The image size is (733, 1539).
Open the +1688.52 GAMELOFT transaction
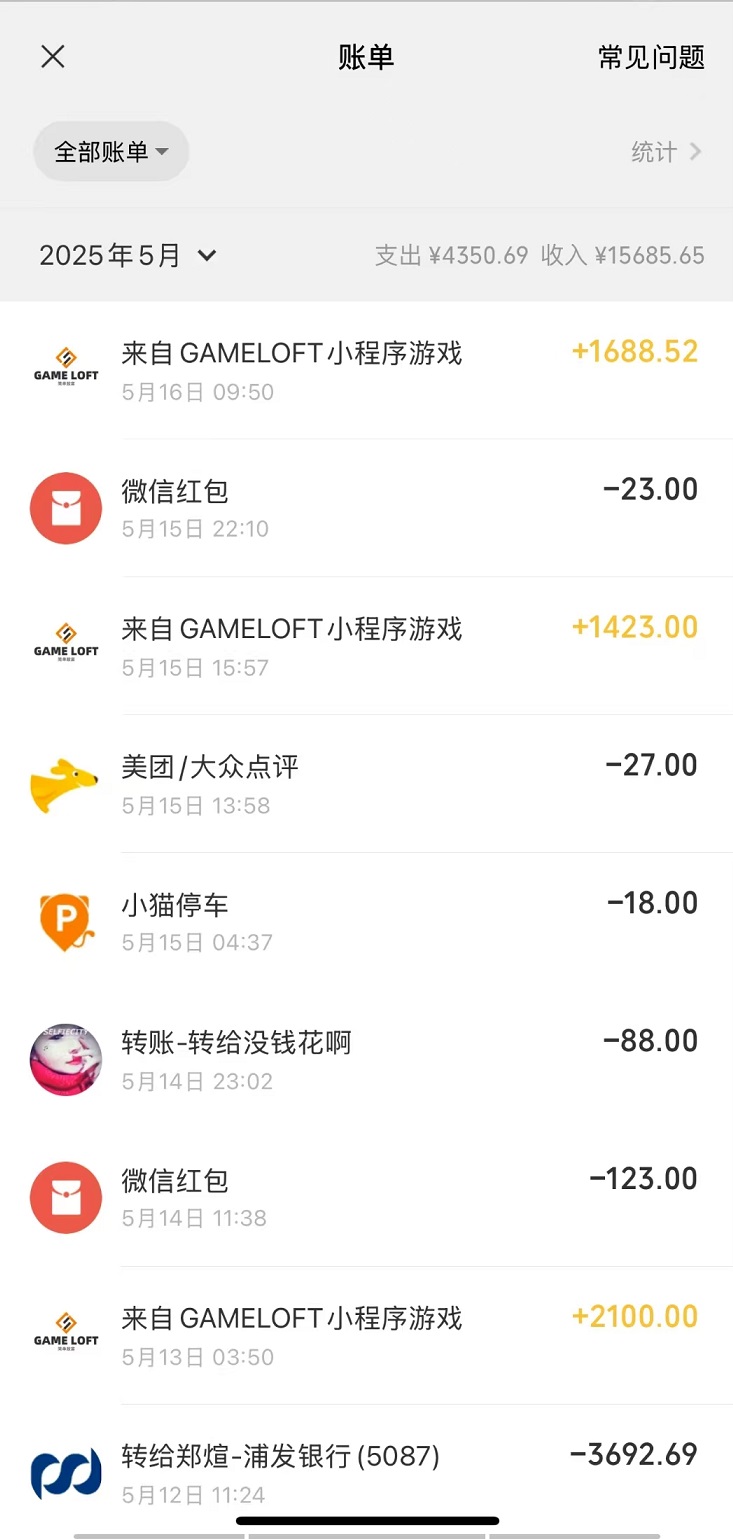tap(366, 370)
